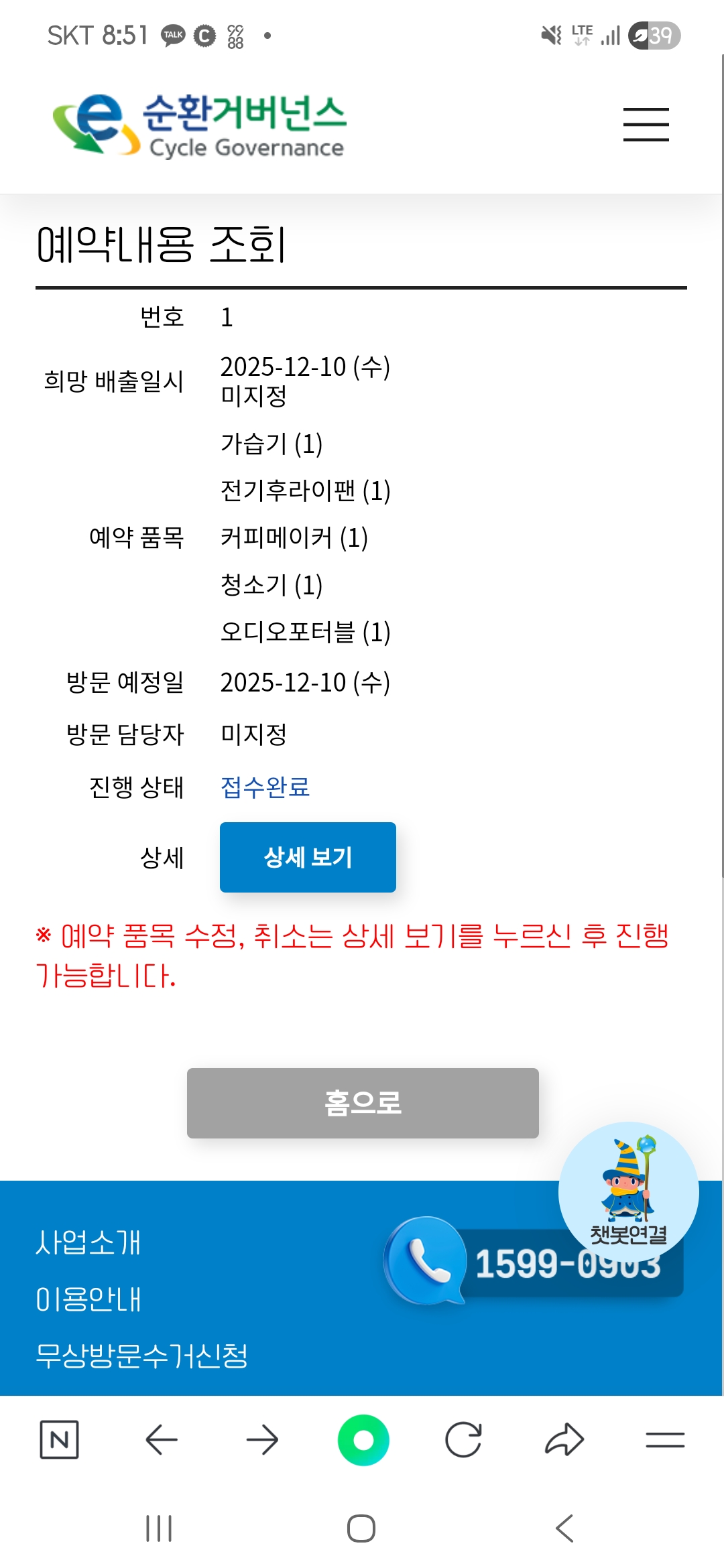Open the 무상방문수거신청 footer link

coord(141,1356)
